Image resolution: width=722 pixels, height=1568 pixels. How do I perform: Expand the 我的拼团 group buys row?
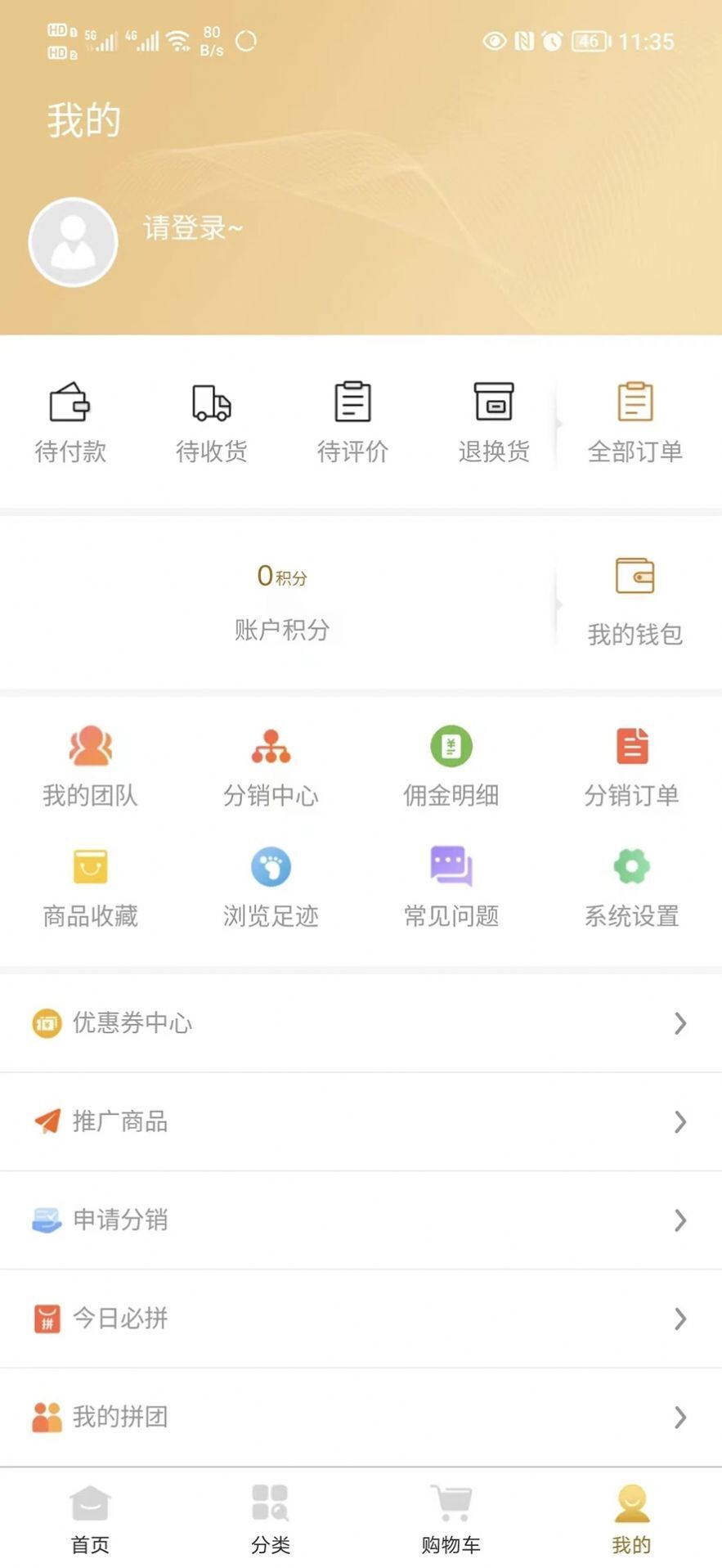point(361,1417)
